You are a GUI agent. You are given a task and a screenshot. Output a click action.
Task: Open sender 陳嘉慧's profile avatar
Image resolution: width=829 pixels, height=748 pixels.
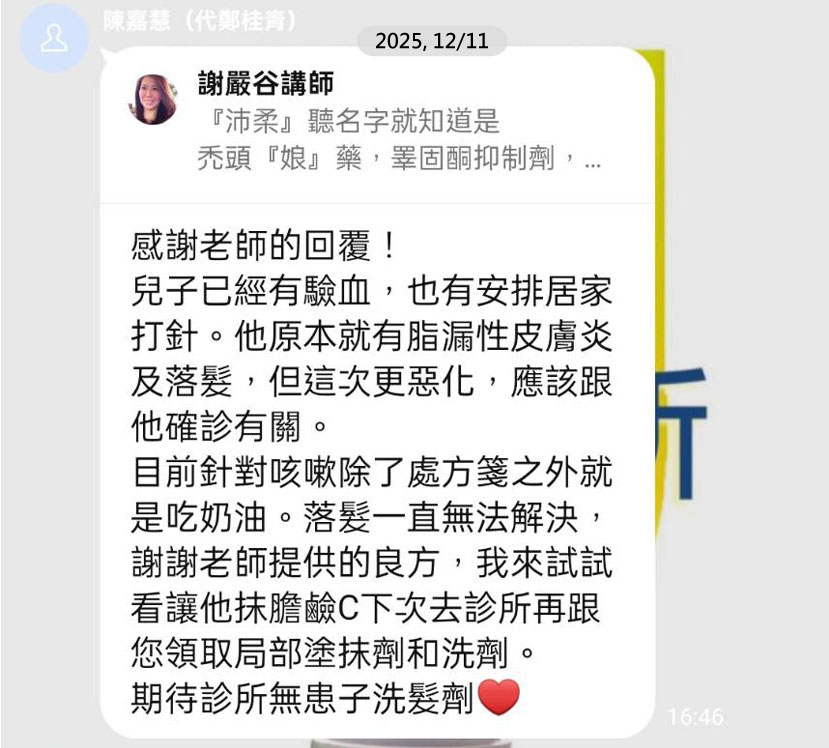click(x=54, y=40)
